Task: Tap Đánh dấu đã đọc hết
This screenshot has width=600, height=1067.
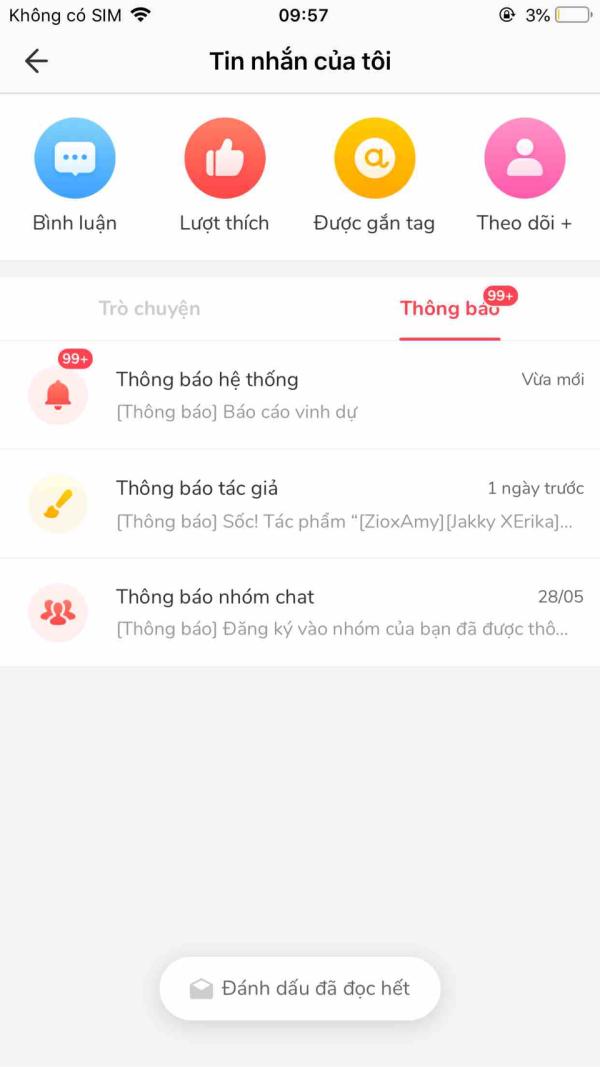Action: point(300,989)
